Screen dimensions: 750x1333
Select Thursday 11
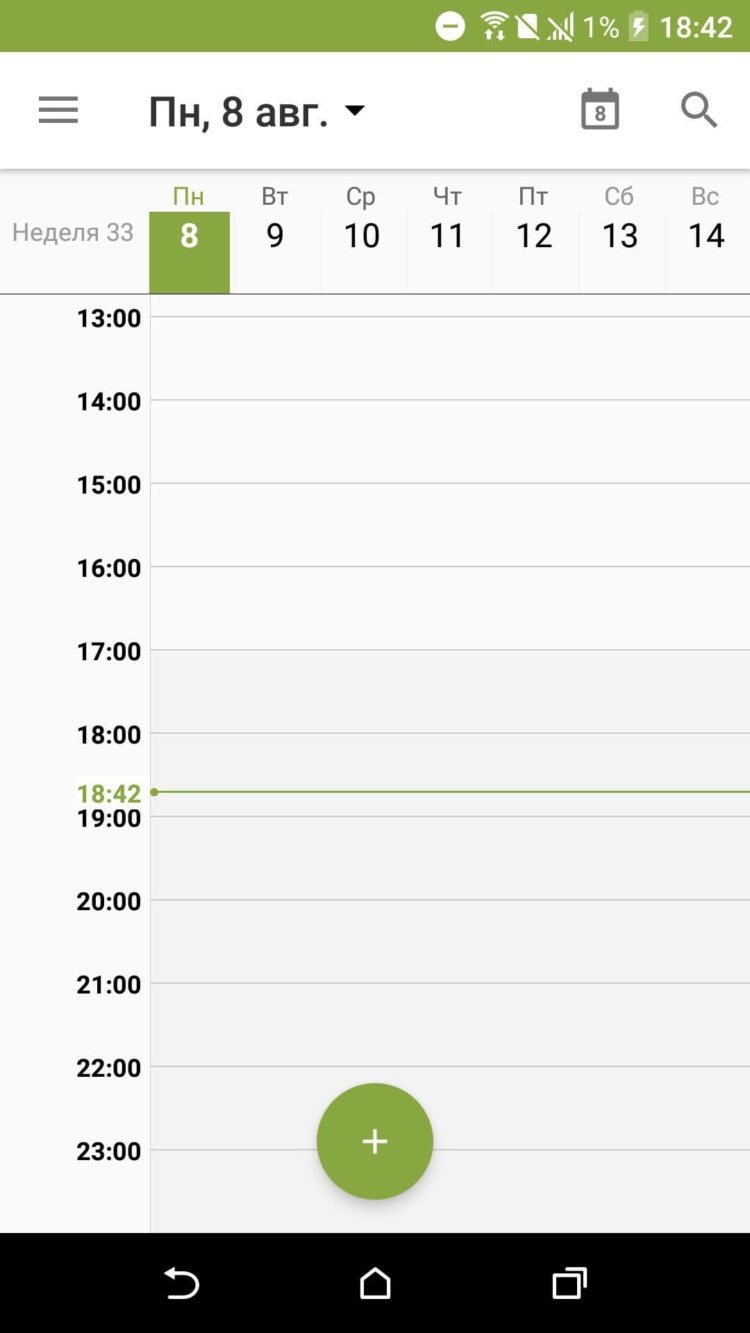(x=447, y=236)
